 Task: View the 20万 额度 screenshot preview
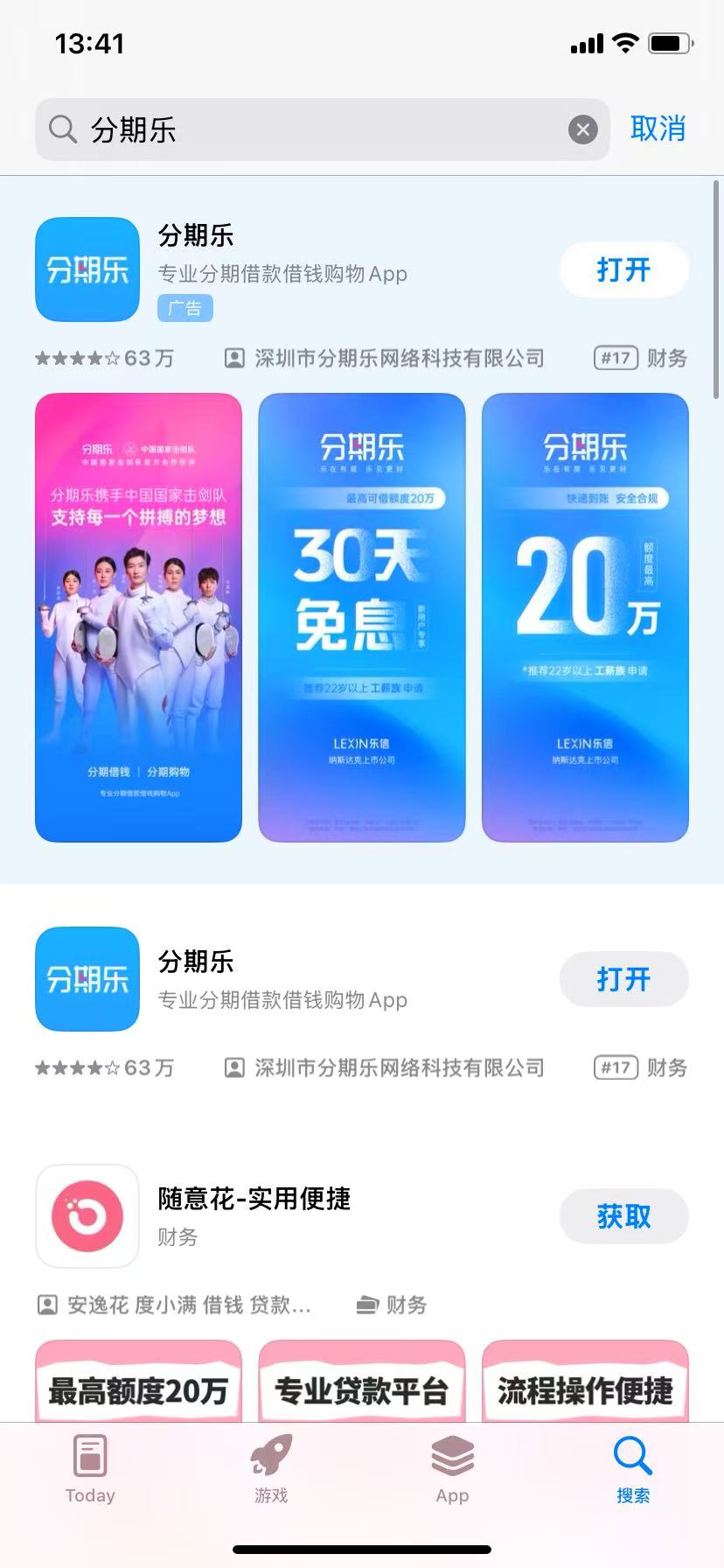tap(585, 617)
